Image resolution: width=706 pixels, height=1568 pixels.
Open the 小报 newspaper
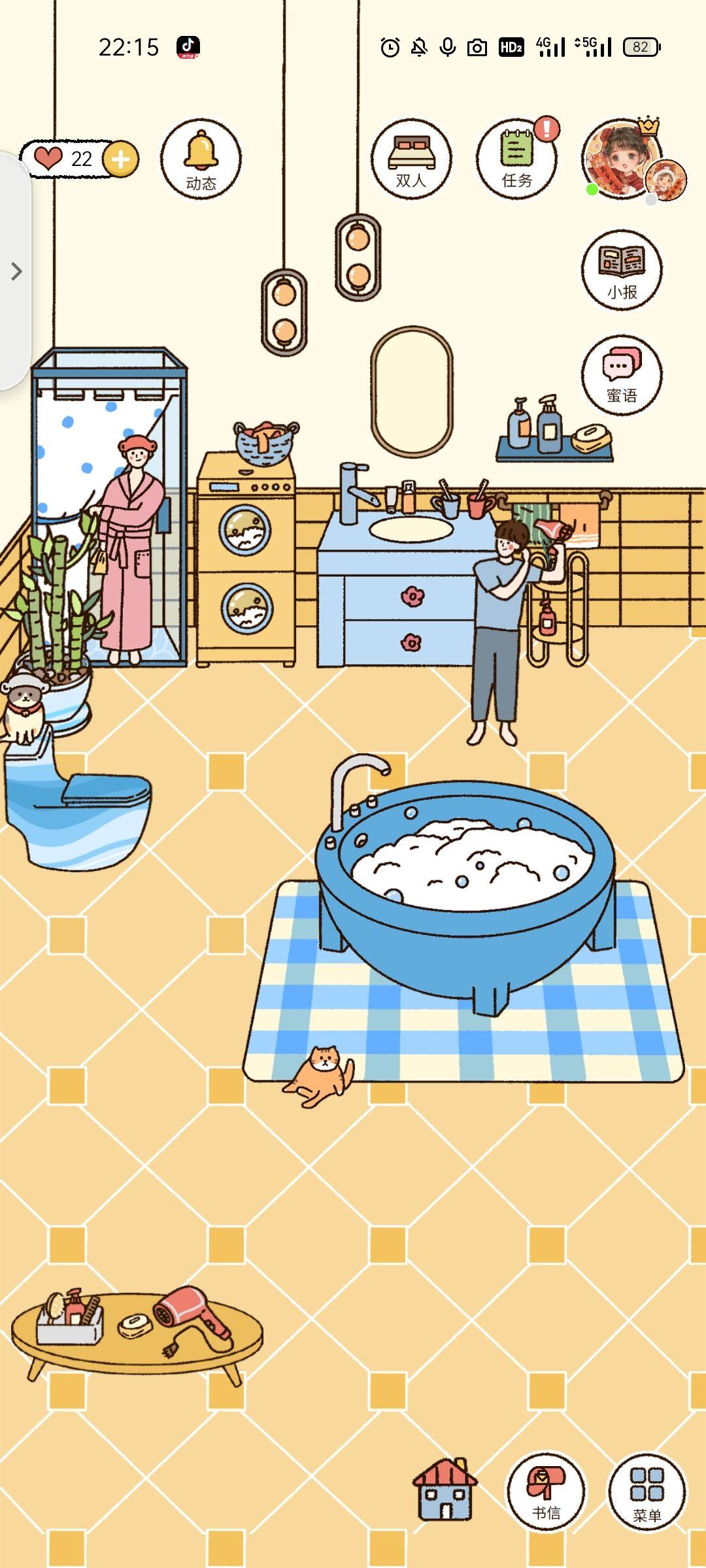point(622,269)
